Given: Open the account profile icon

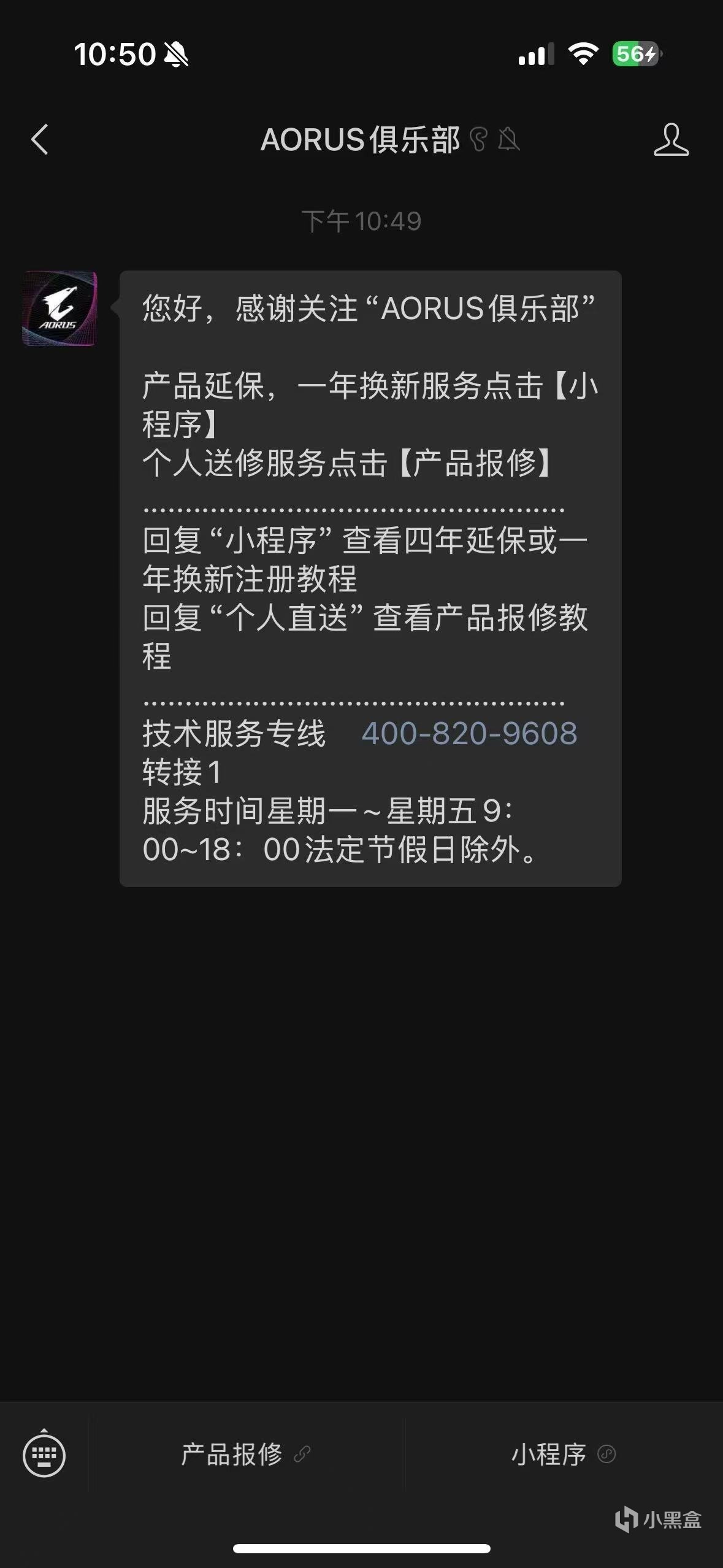Looking at the screenshot, I should 671,139.
